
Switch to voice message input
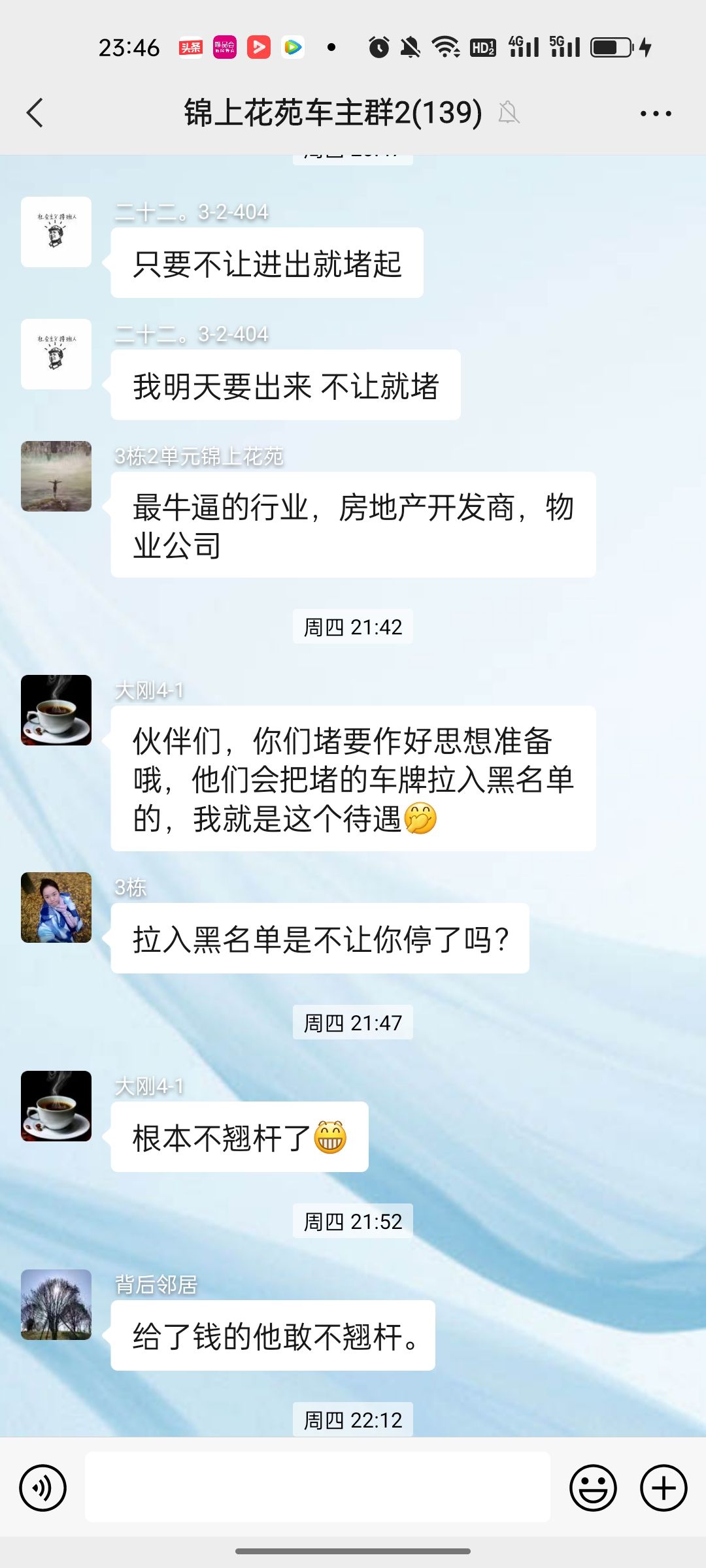[x=43, y=1488]
